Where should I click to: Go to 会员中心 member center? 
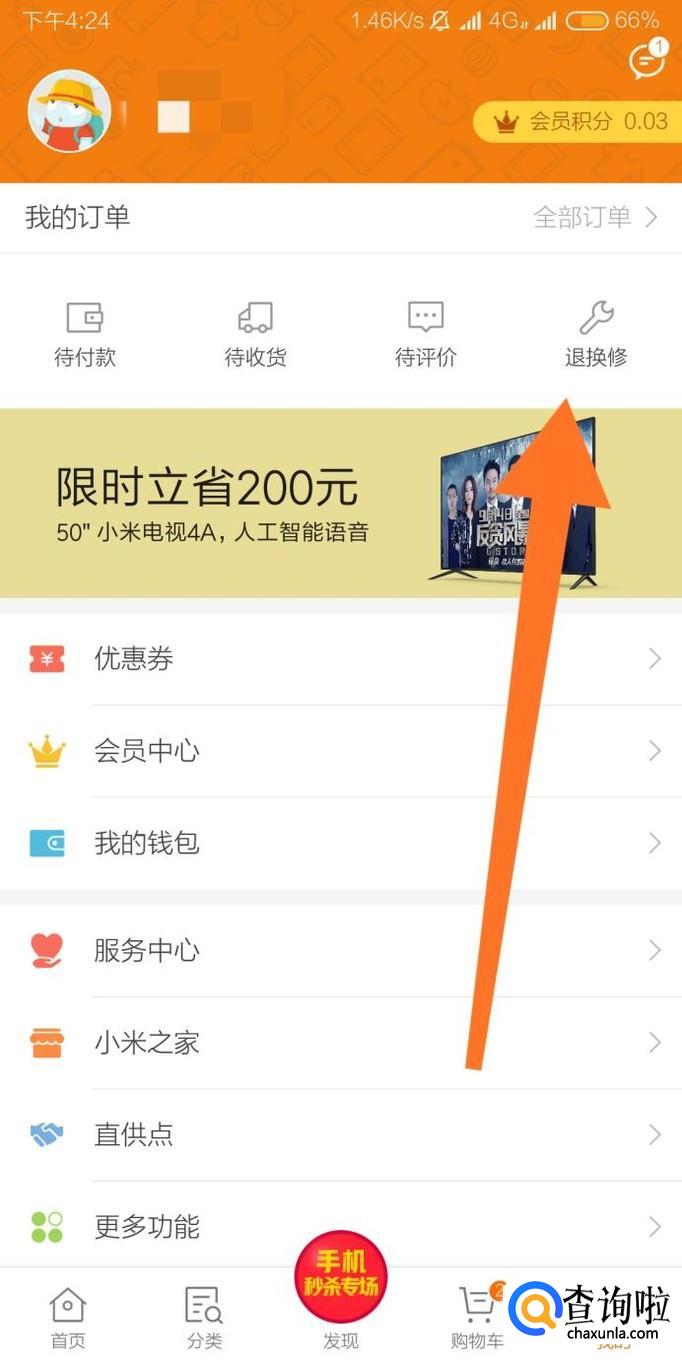click(x=340, y=751)
